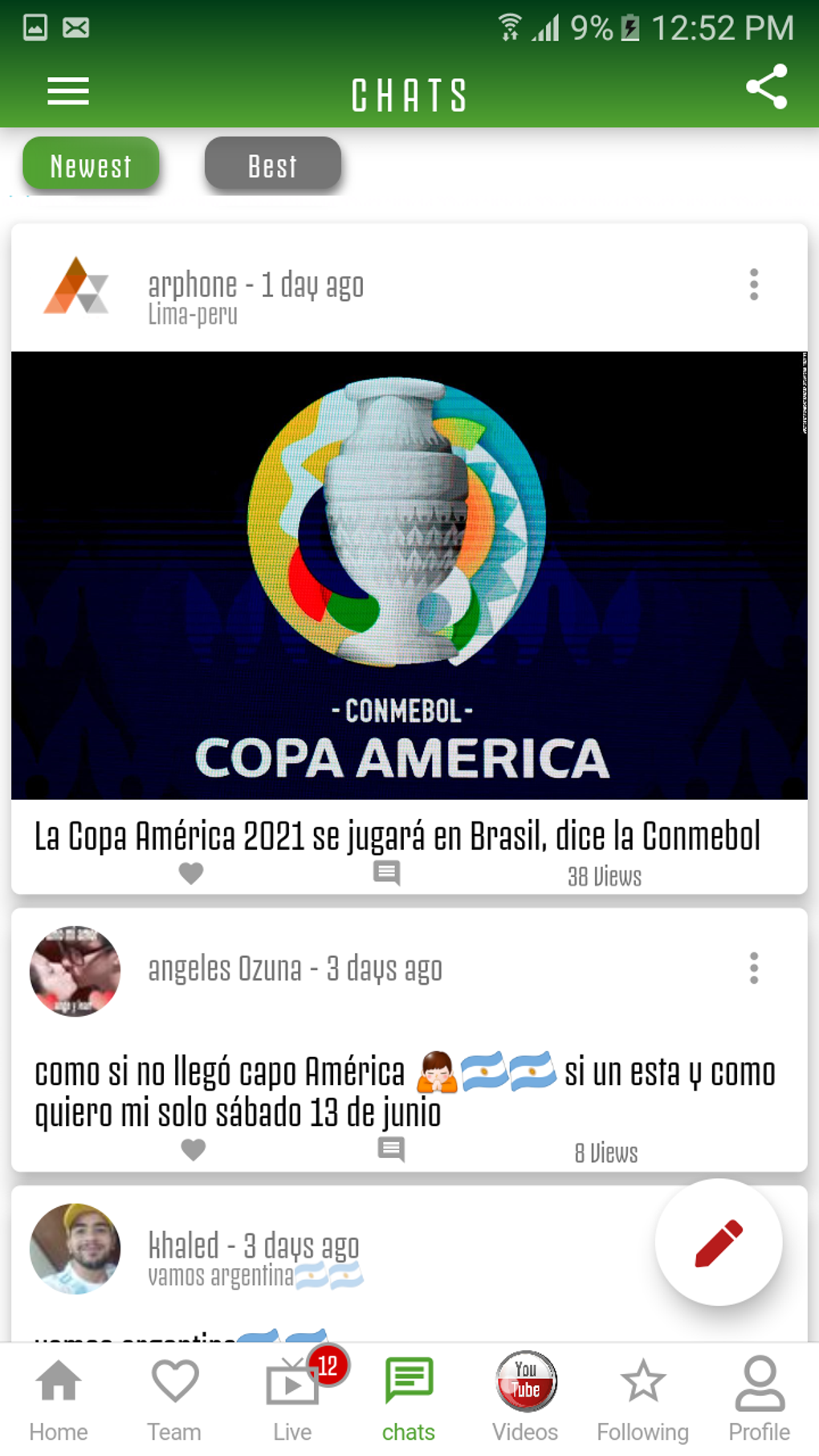Switch to the Live tab
The height and width of the screenshot is (1456, 819).
coord(292,1399)
